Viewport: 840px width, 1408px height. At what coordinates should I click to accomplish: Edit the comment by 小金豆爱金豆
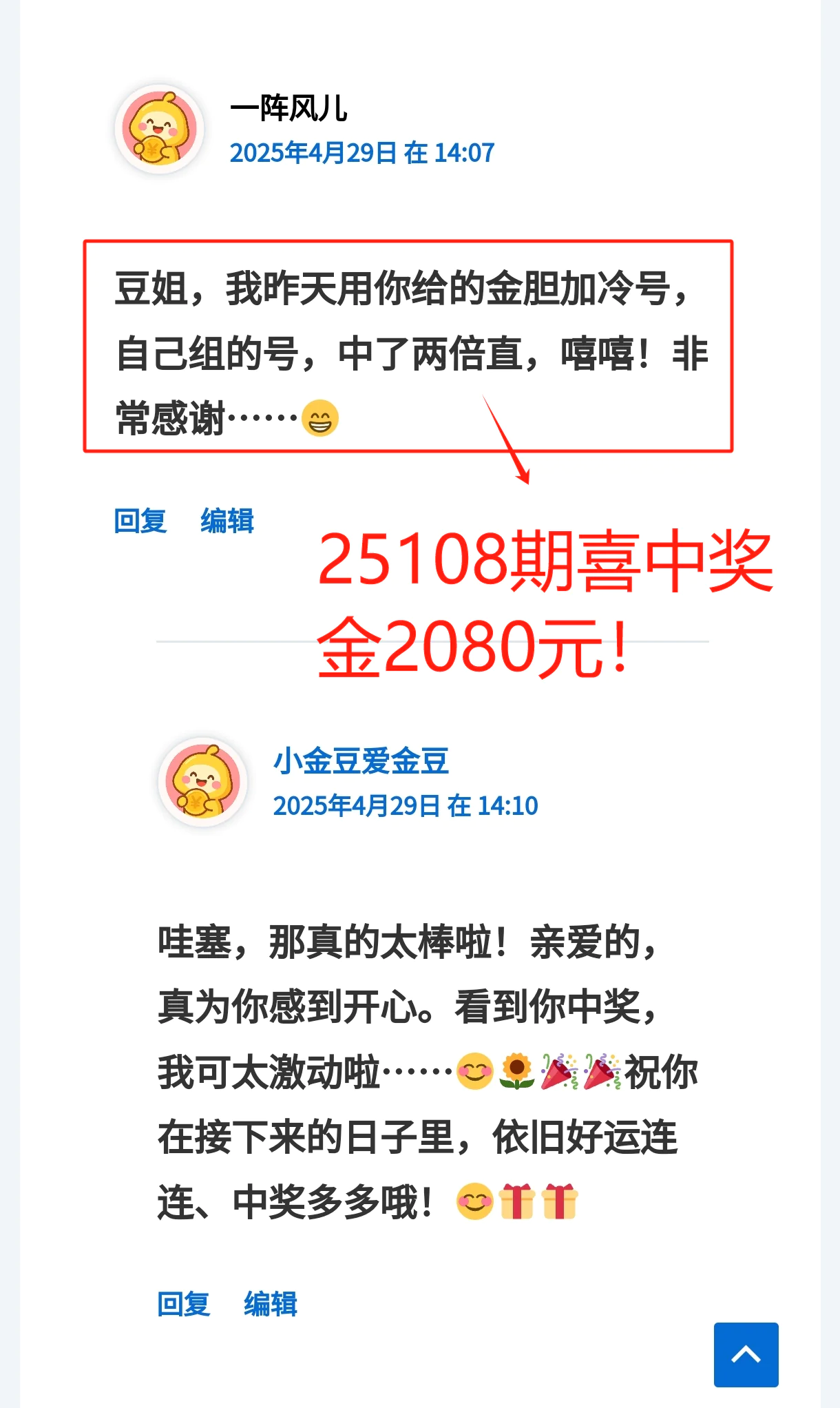point(271,1304)
